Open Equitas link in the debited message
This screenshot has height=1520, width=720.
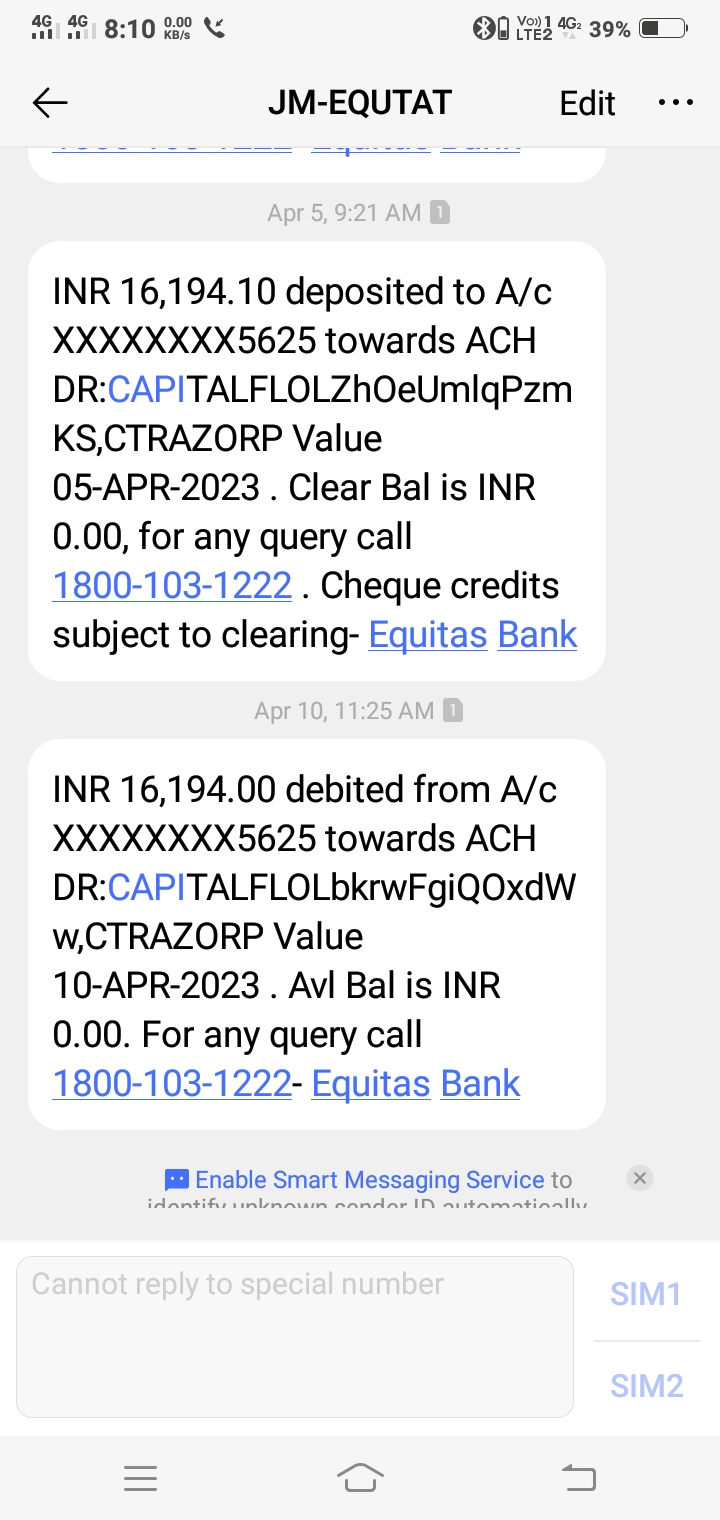click(x=371, y=1083)
